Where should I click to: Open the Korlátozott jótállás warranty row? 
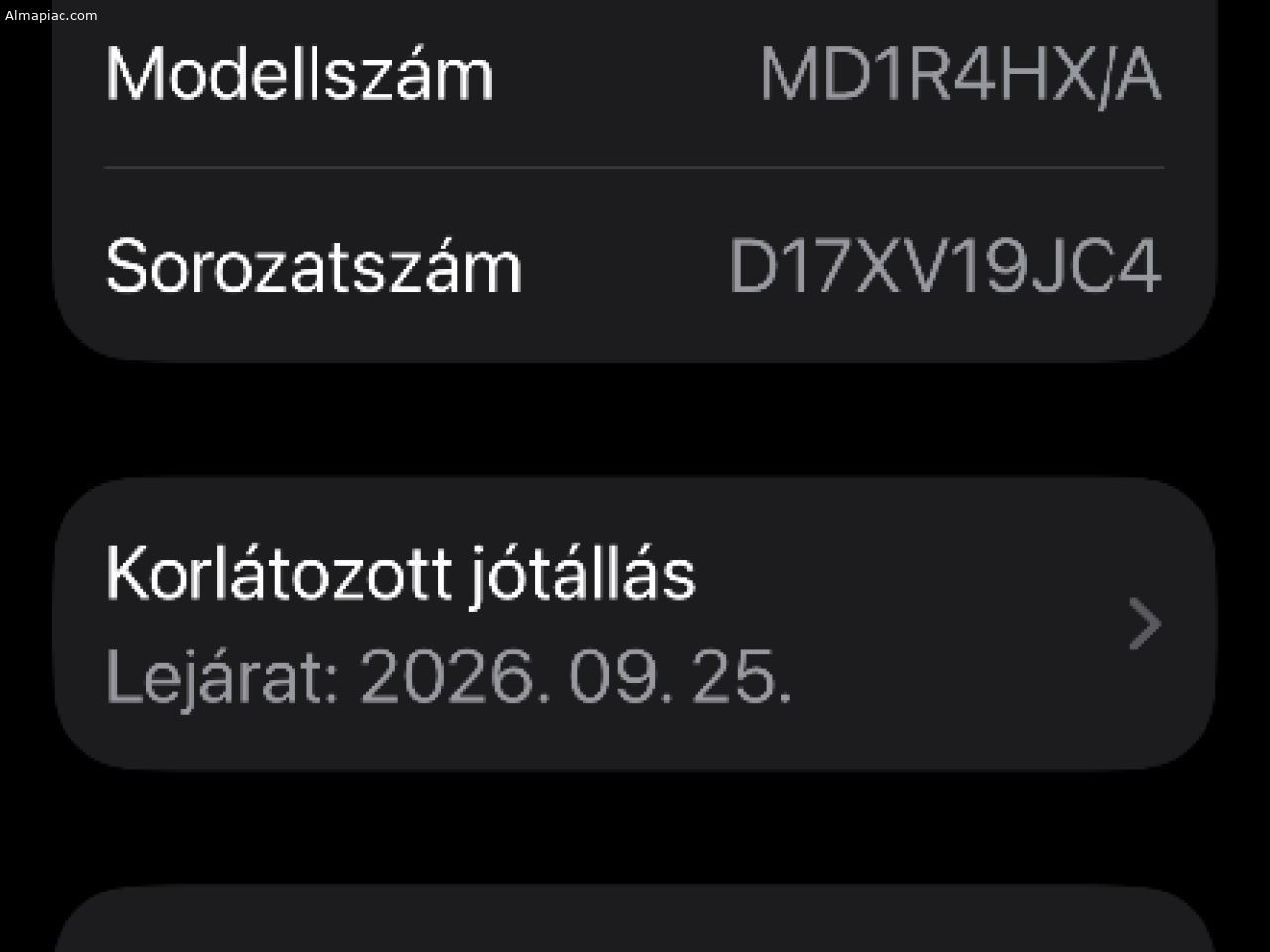click(x=633, y=623)
